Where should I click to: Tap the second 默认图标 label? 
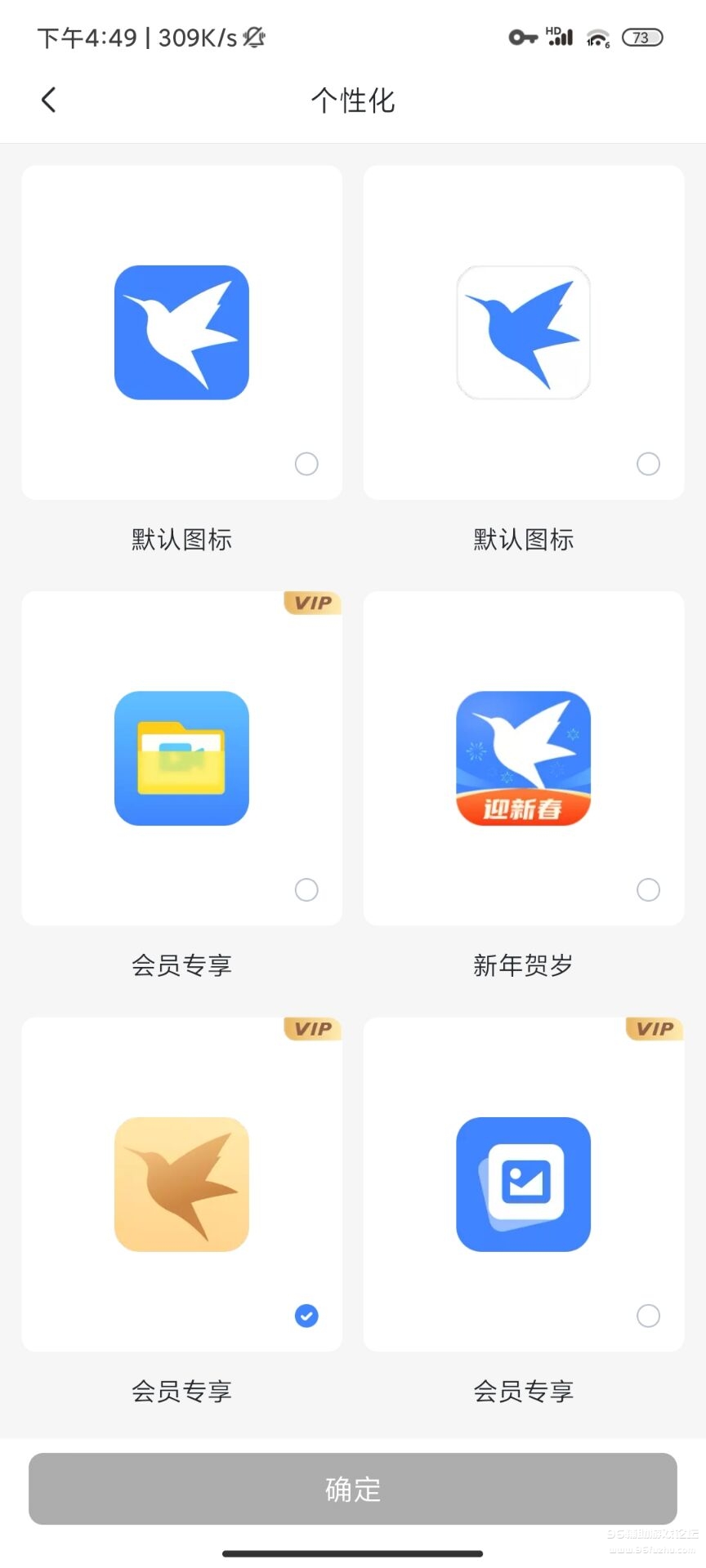tap(523, 539)
